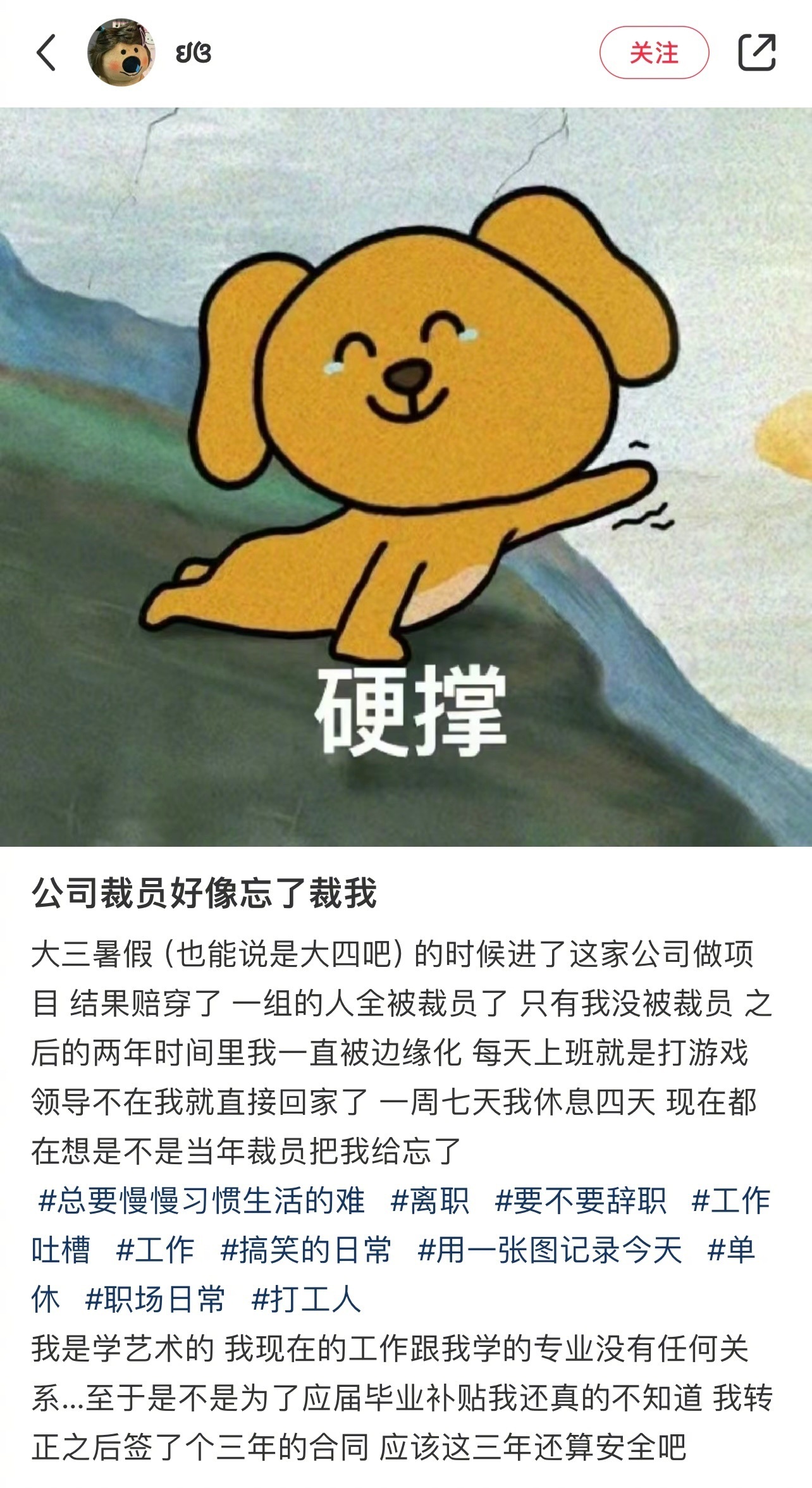Open hashtag #总要慢慢习惯生活的难
This screenshot has height=1488, width=812.
pos(201,1200)
